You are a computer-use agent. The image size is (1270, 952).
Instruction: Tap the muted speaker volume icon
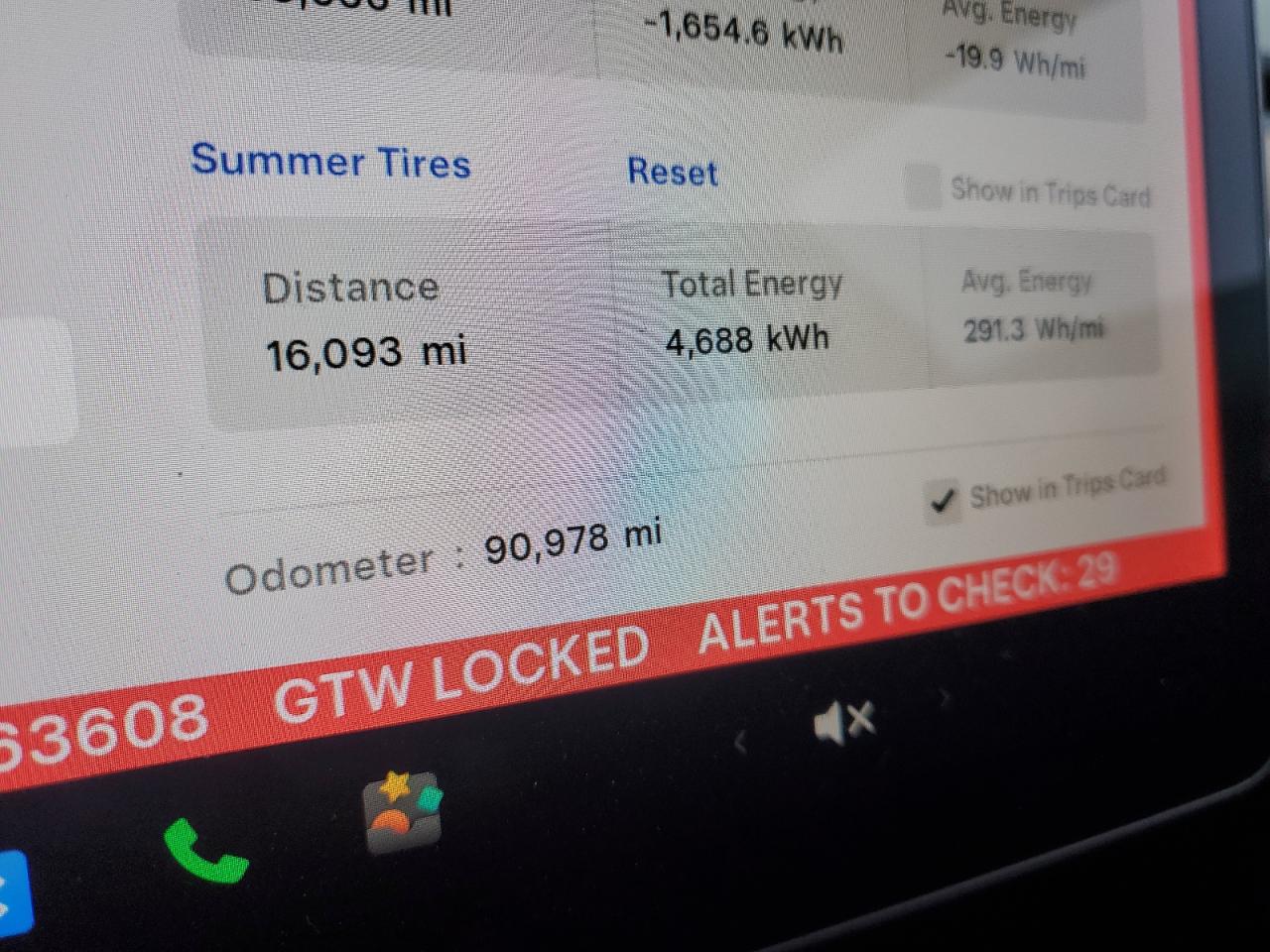(x=843, y=721)
